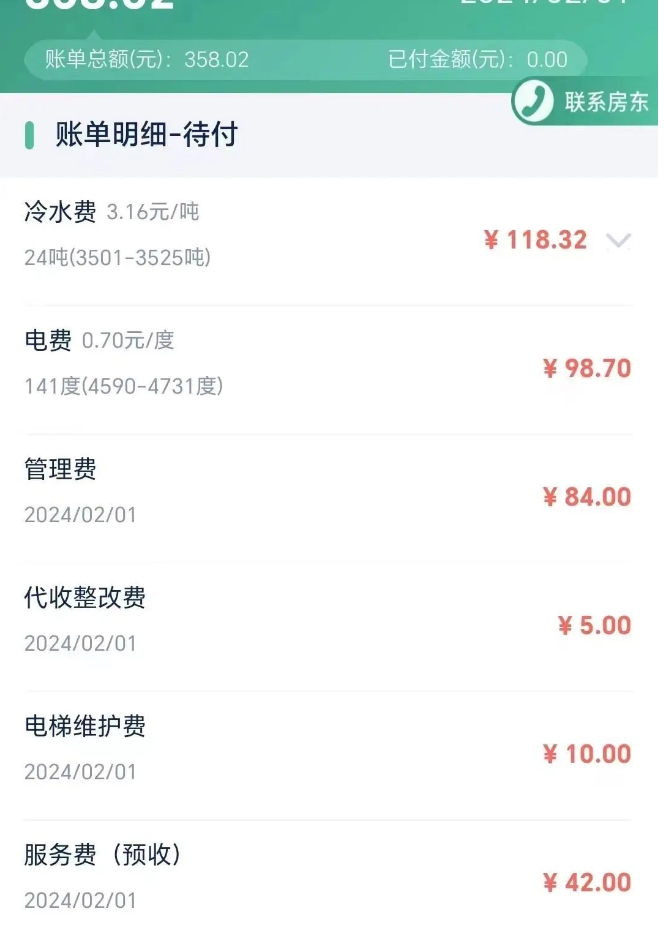Contact the landlord via 联系房东
This screenshot has height=944, width=664.
tap(586, 101)
